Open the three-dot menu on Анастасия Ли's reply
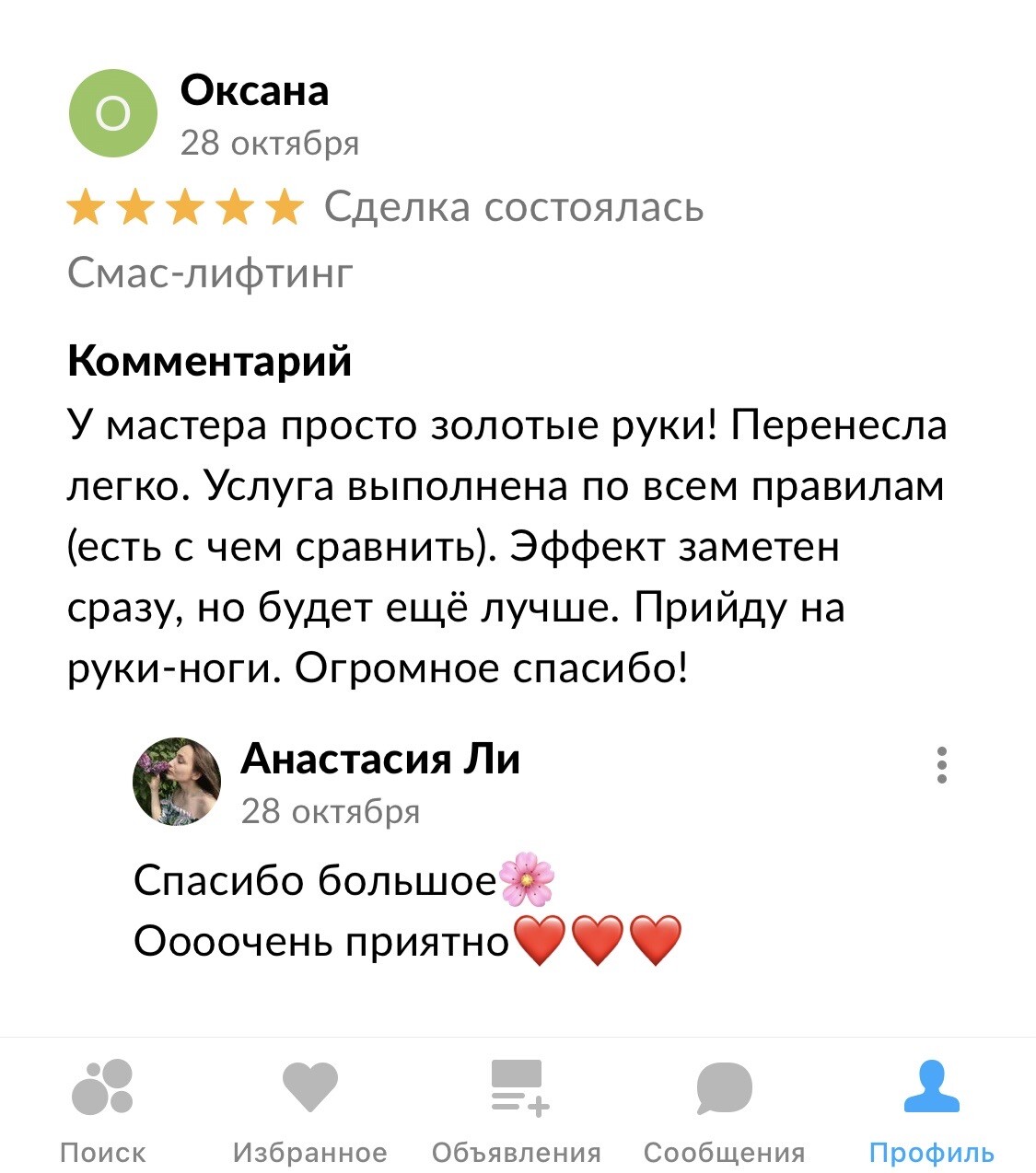Viewport: 1036px width, 1173px height. point(941,765)
